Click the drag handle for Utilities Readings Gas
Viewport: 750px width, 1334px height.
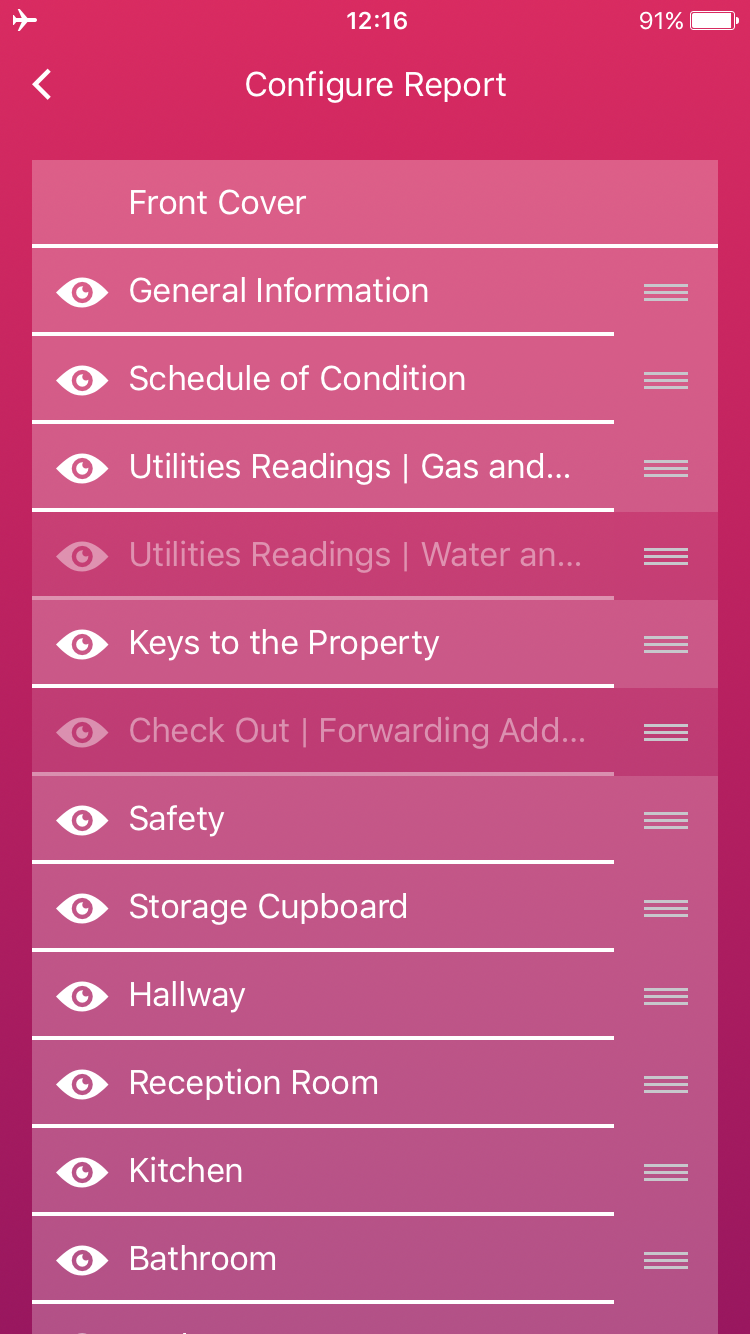point(665,468)
